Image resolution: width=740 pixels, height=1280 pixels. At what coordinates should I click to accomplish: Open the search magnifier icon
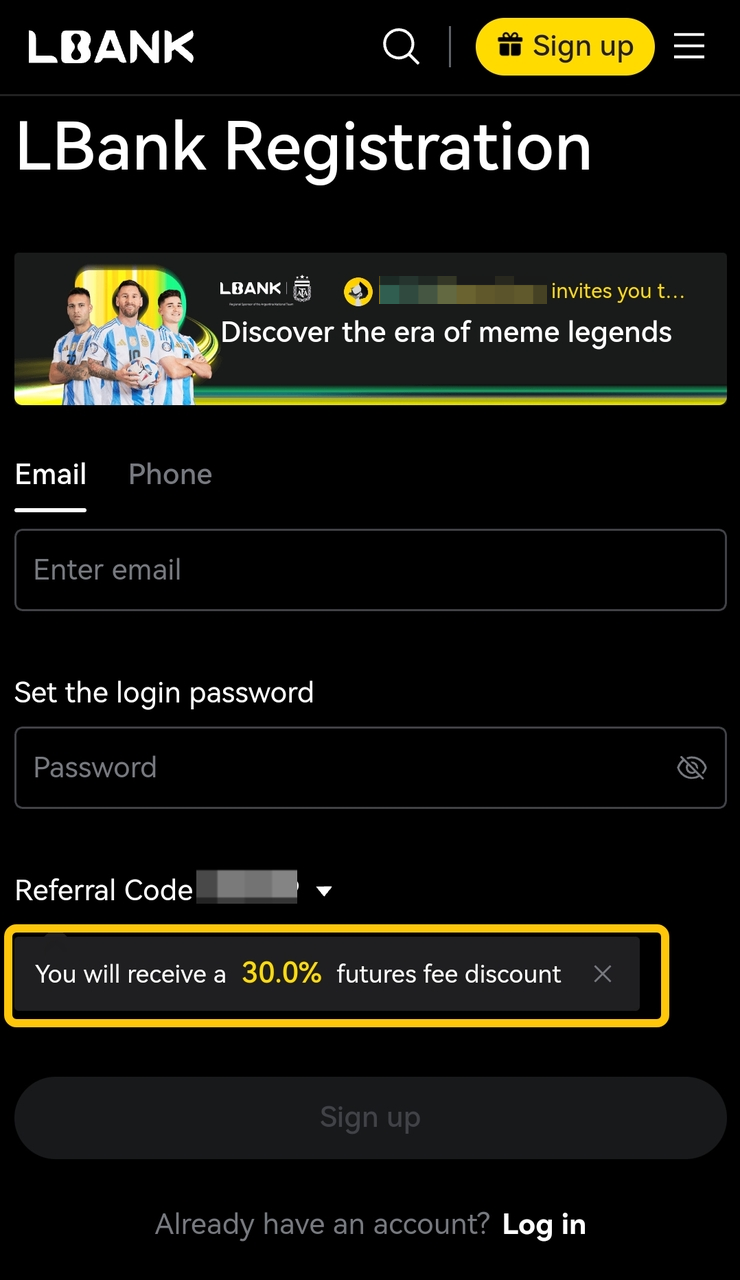(x=401, y=46)
